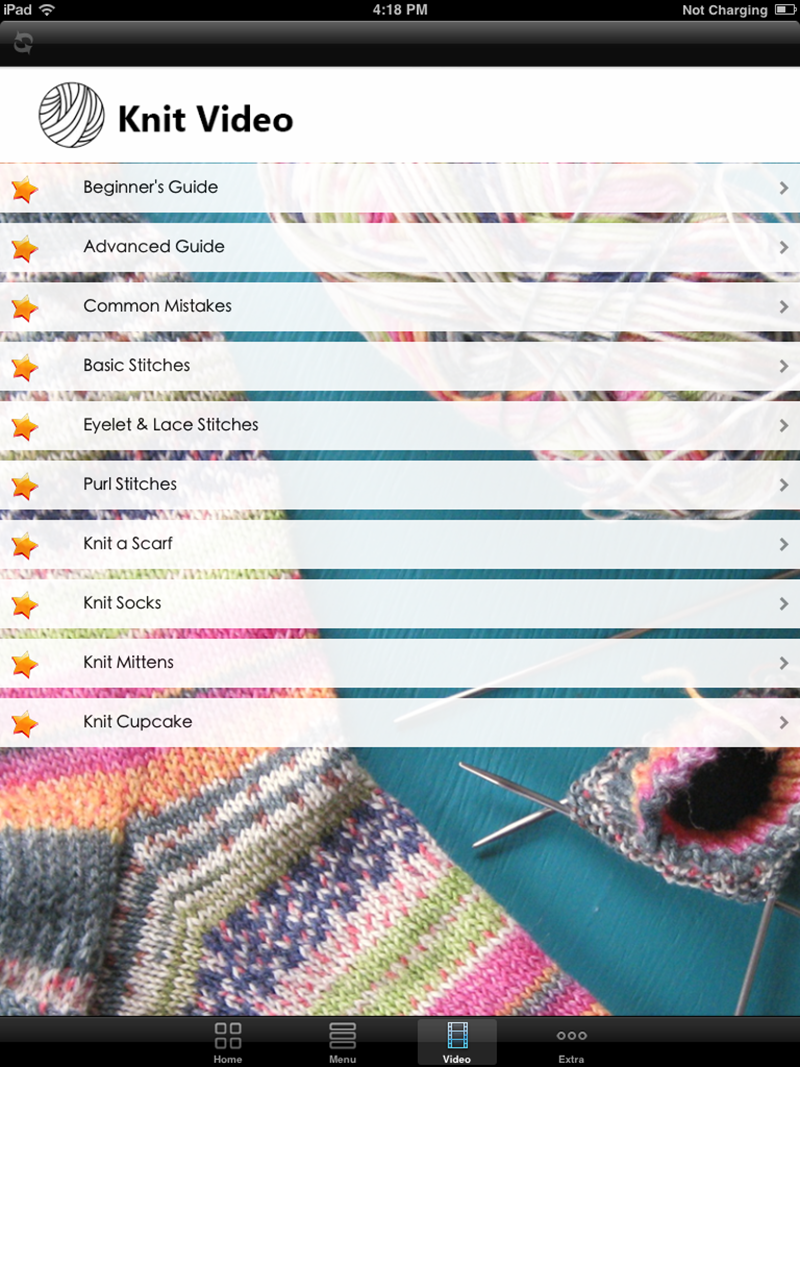Open the Extra tab

point(571,1042)
